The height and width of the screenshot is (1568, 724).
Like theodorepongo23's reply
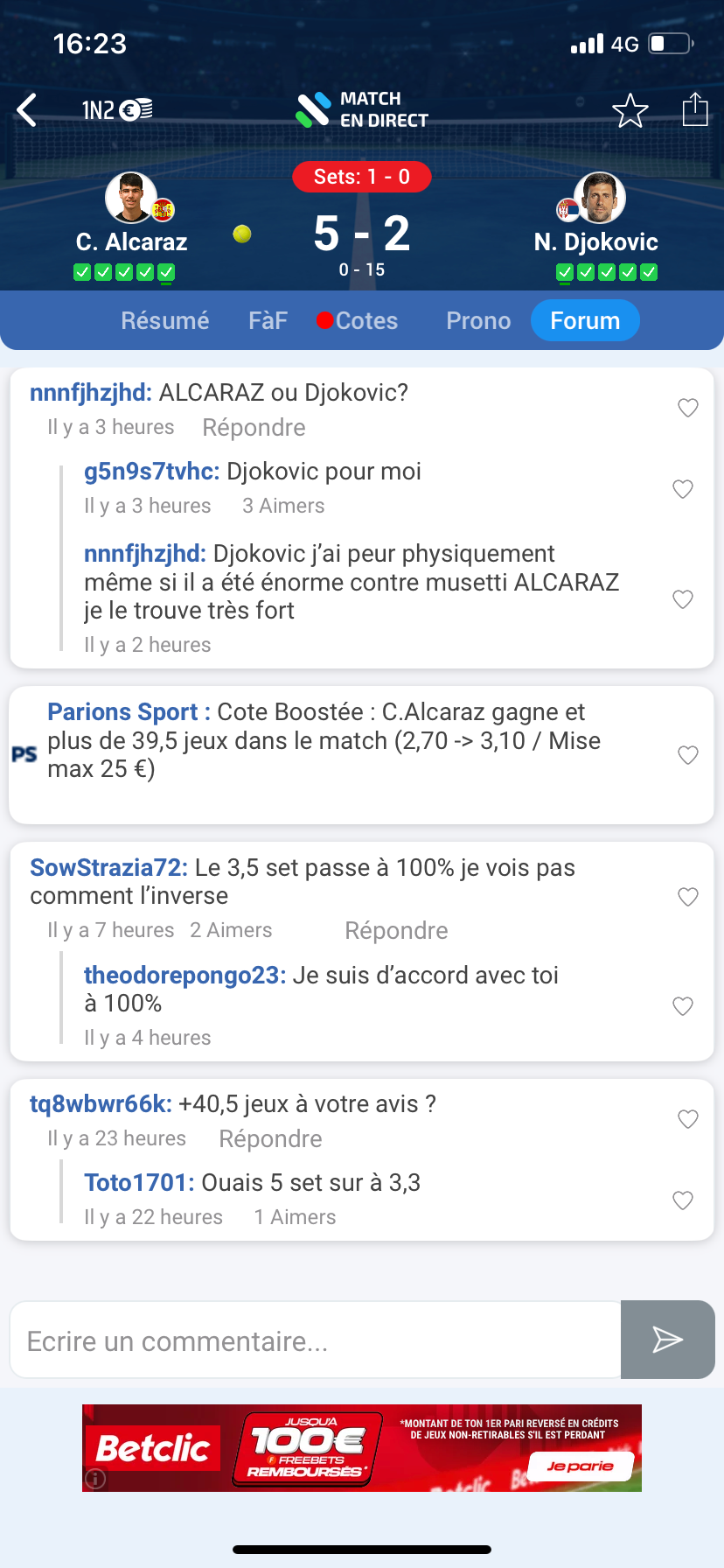[x=683, y=1006]
